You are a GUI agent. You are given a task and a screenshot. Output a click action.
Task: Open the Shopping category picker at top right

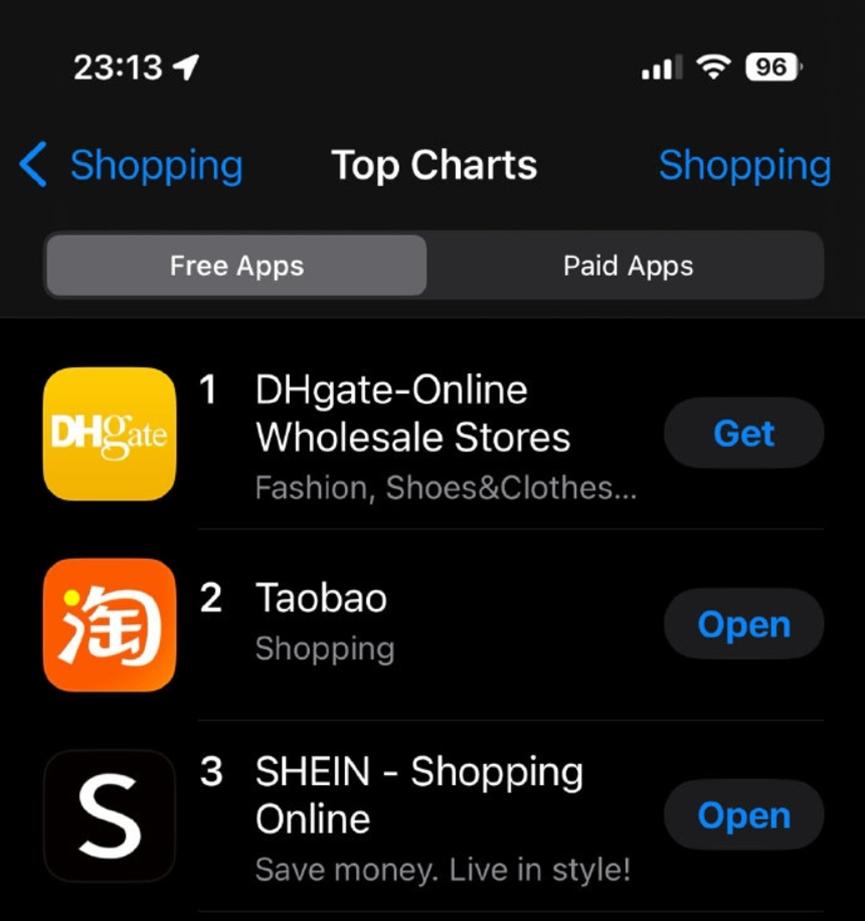tap(744, 165)
